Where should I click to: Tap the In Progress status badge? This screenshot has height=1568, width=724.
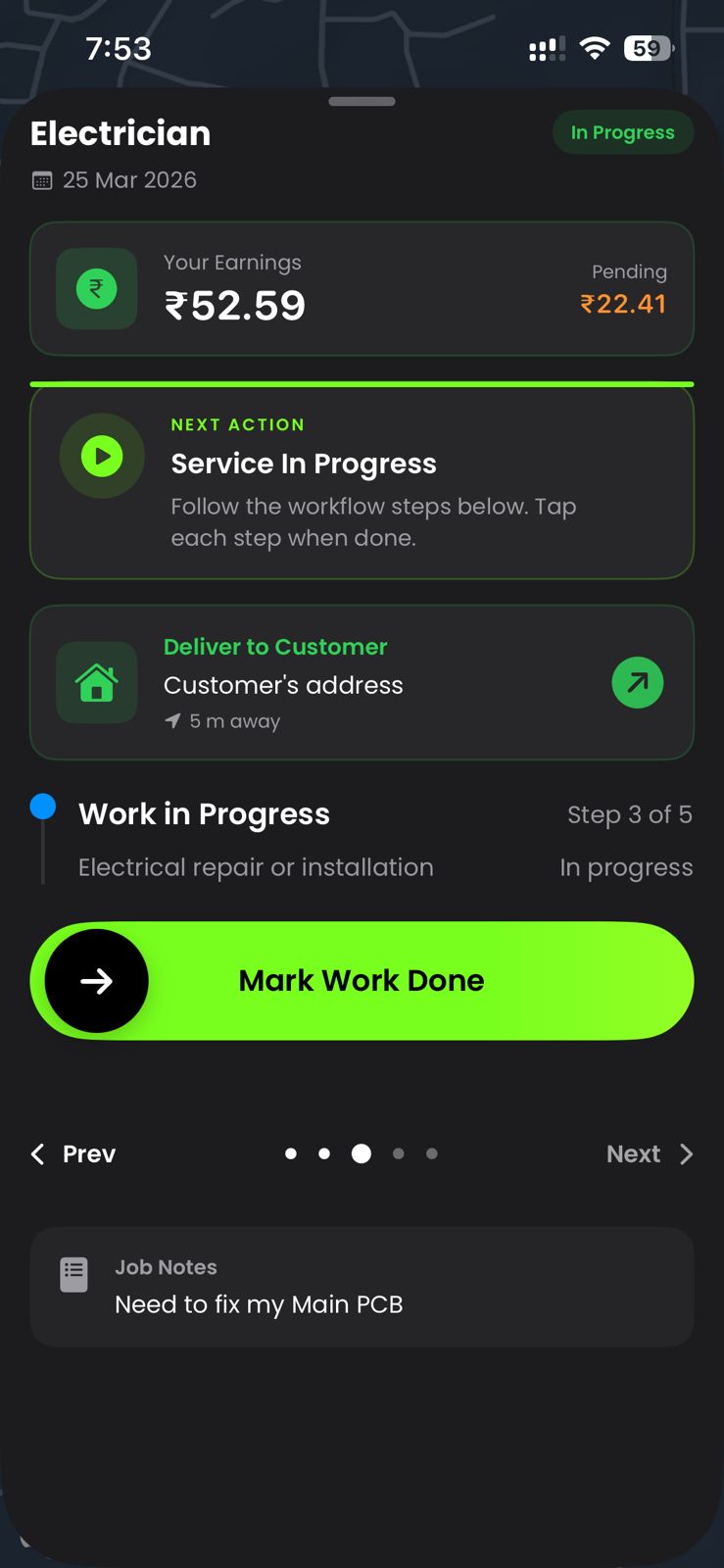(x=623, y=132)
